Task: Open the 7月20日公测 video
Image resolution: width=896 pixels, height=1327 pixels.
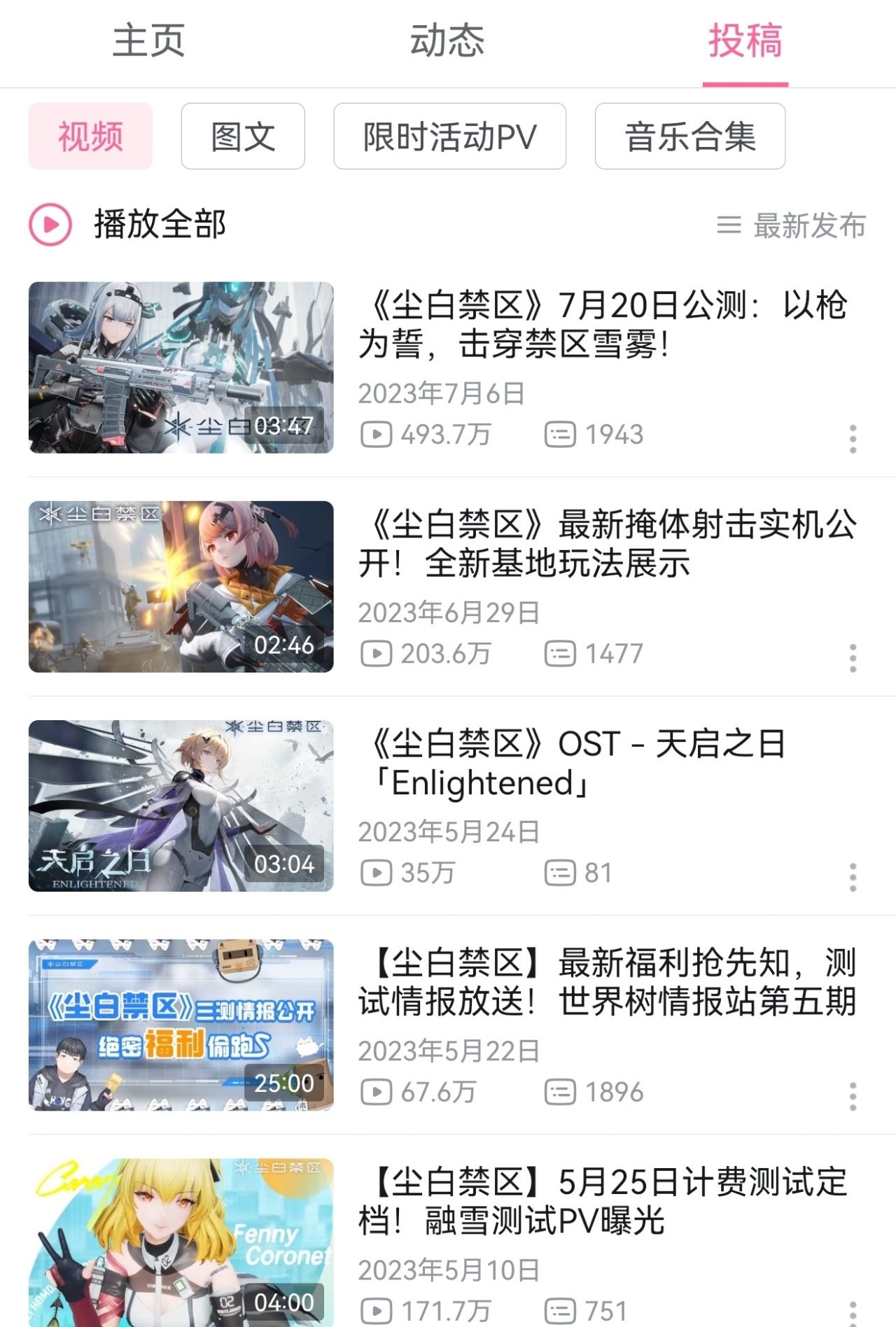Action: [602, 325]
